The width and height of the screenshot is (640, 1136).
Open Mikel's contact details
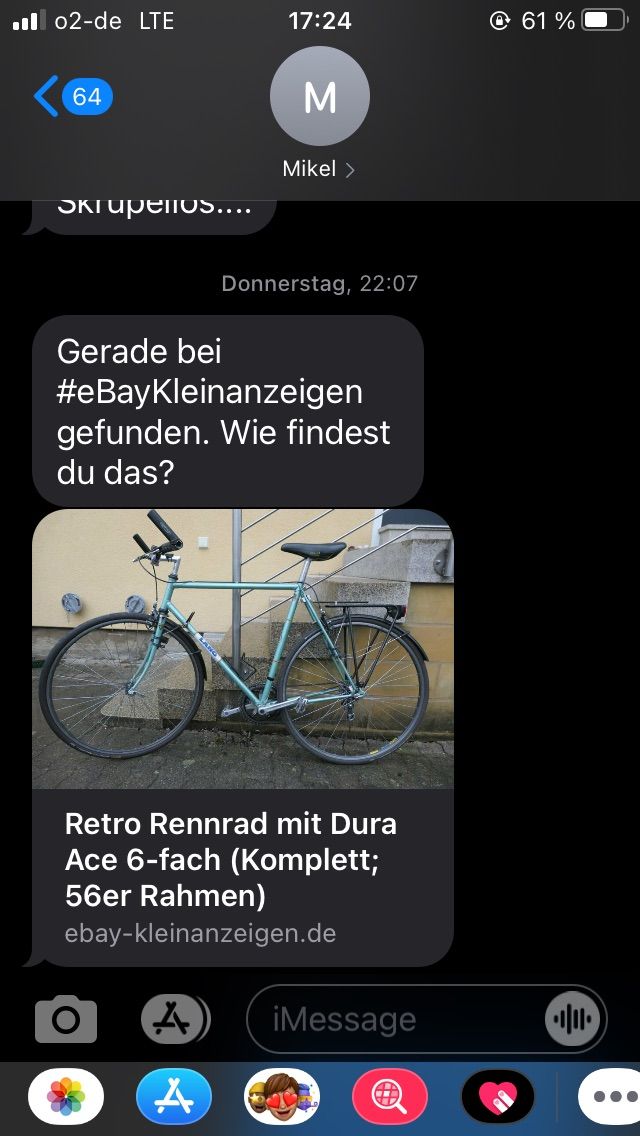point(319,114)
